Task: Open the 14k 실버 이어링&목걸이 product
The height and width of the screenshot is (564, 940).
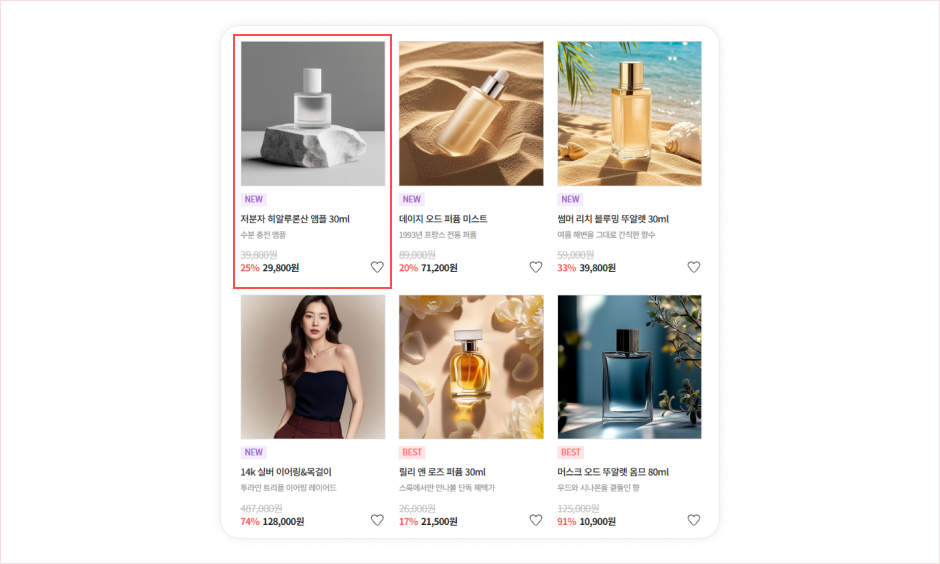Action: pos(312,367)
